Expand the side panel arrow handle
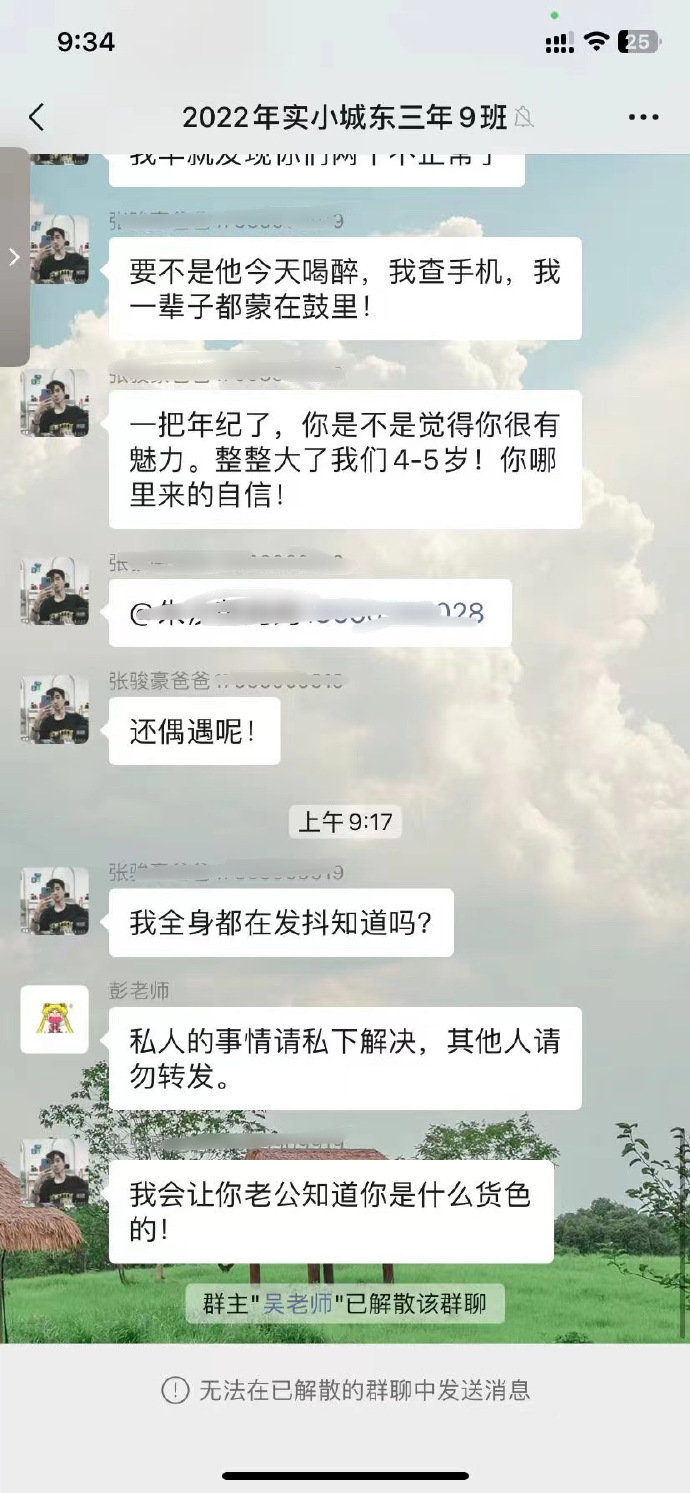The image size is (690, 1493). [x=14, y=257]
